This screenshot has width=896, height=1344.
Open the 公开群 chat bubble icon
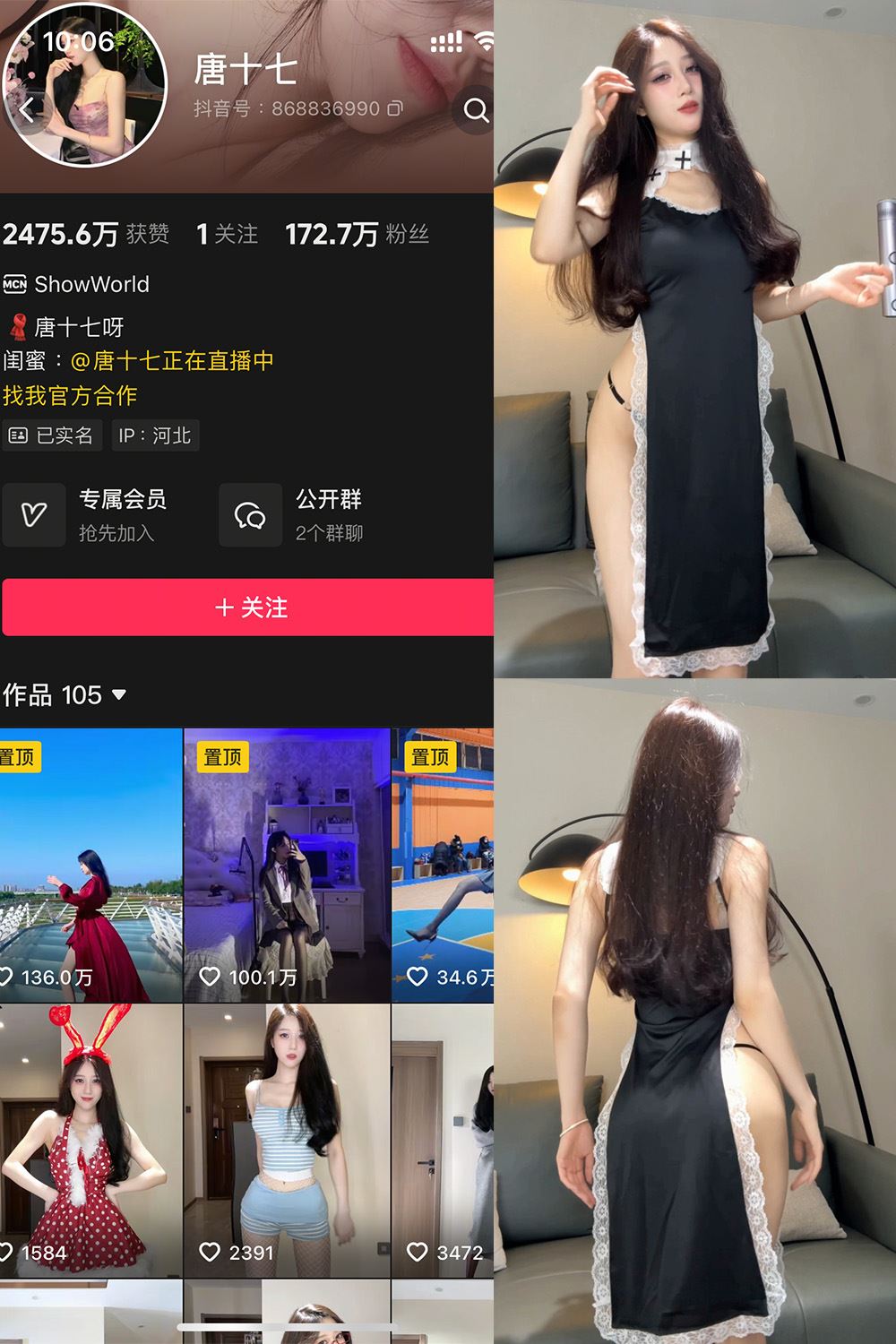click(249, 515)
